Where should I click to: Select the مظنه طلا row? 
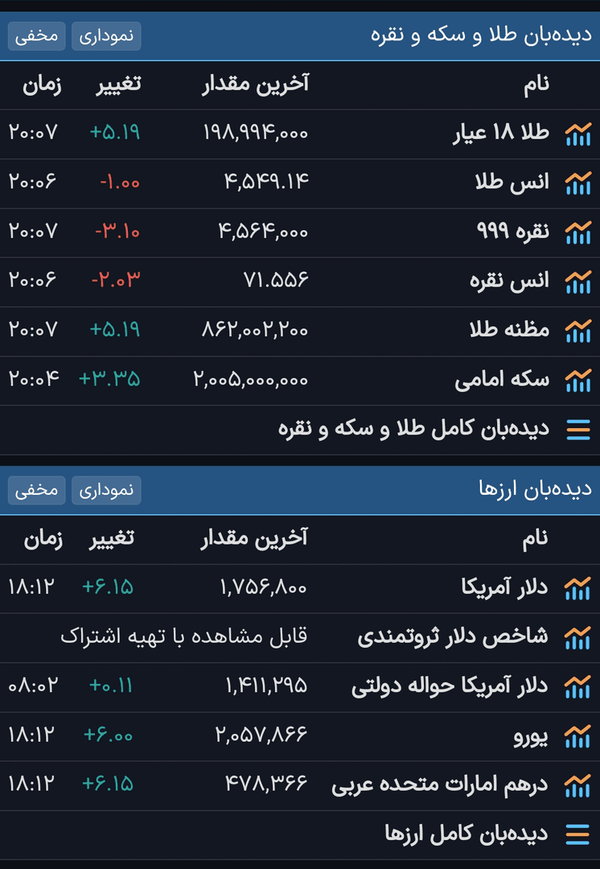(x=300, y=331)
